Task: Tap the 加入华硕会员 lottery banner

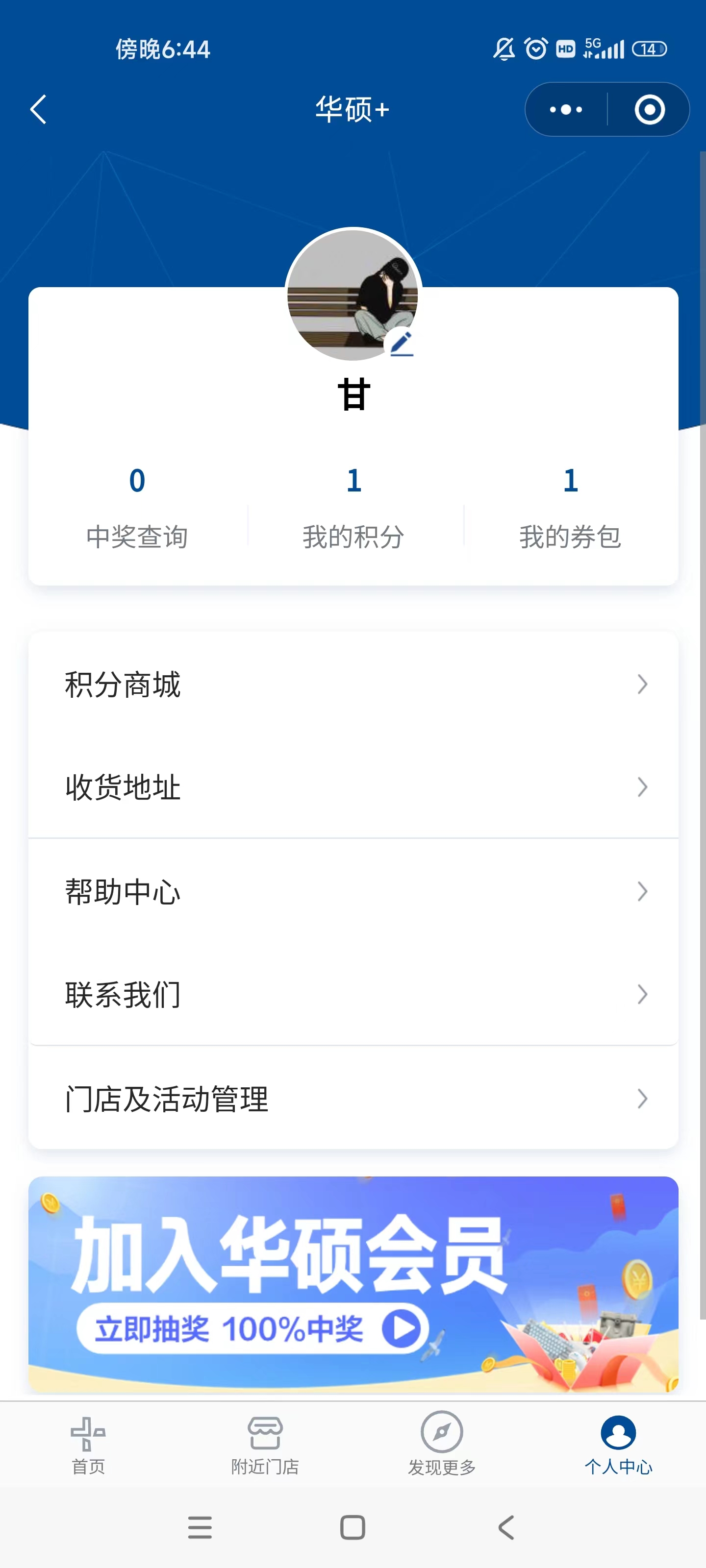Action: [x=353, y=1284]
